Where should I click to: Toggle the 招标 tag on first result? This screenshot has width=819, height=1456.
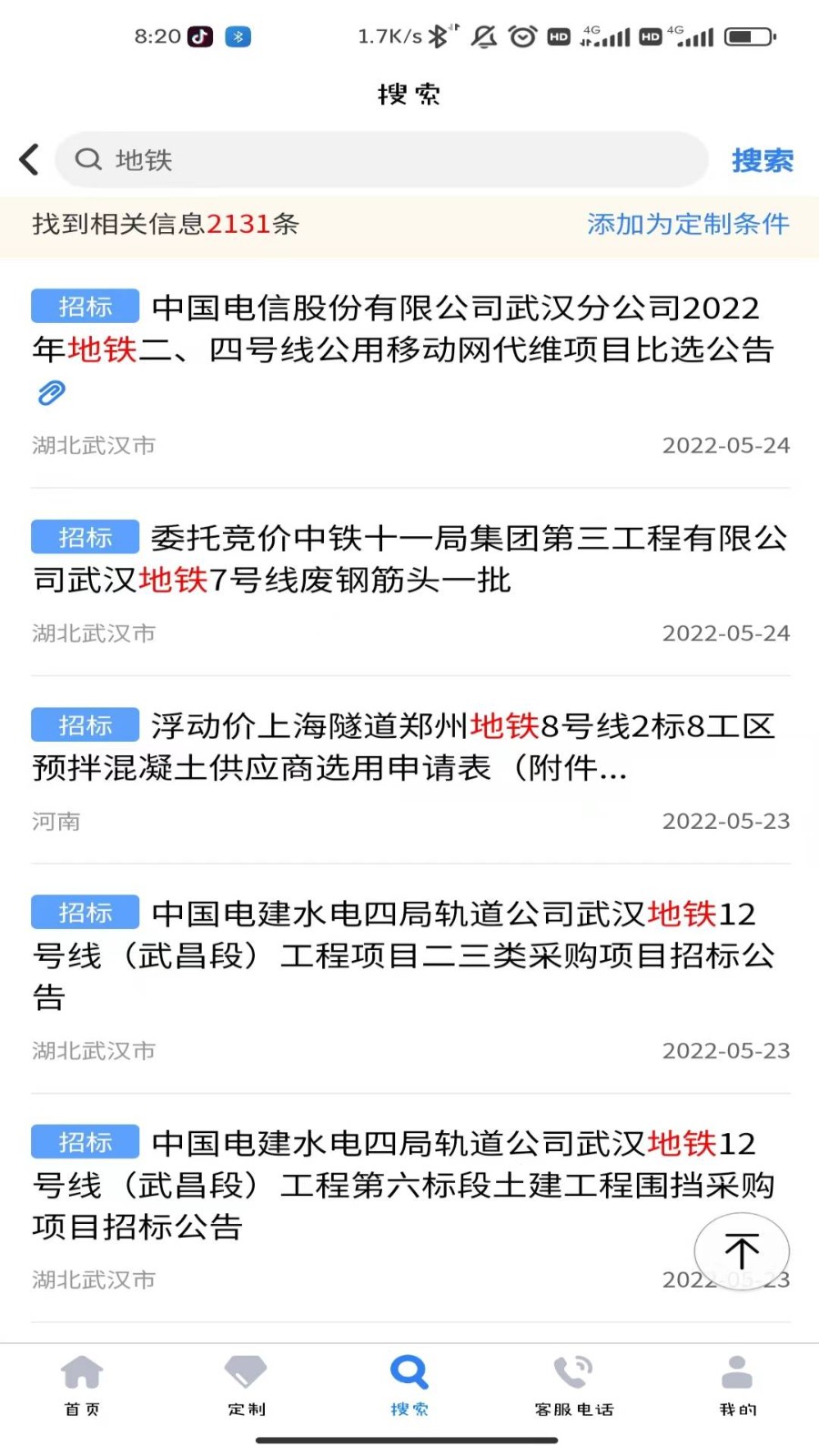(84, 306)
